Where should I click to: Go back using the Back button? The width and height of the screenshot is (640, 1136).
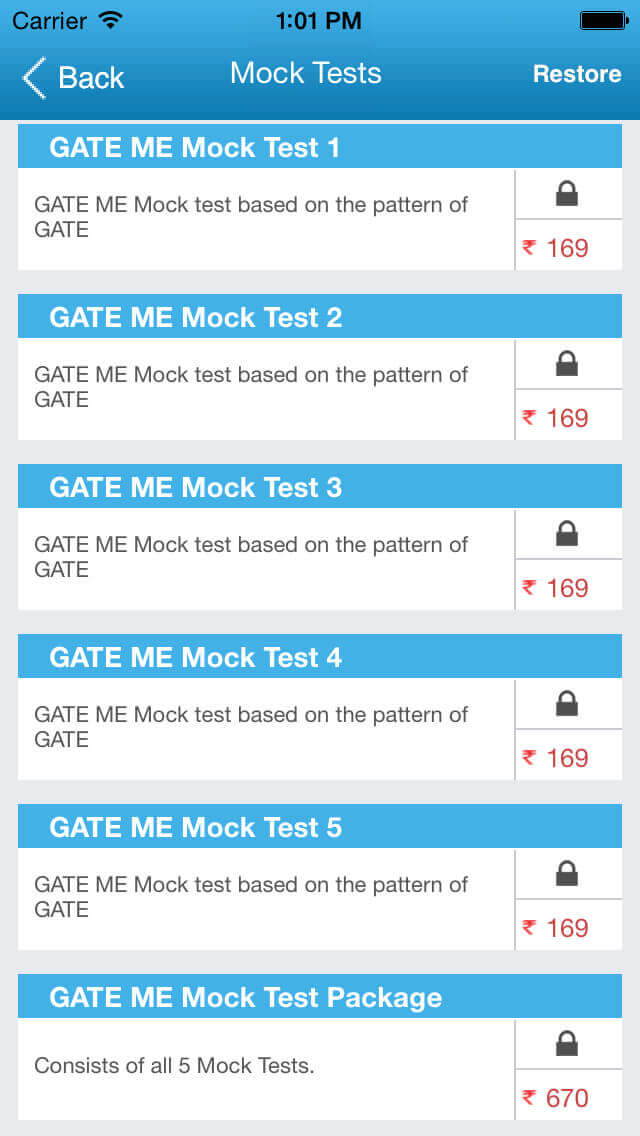pos(74,77)
